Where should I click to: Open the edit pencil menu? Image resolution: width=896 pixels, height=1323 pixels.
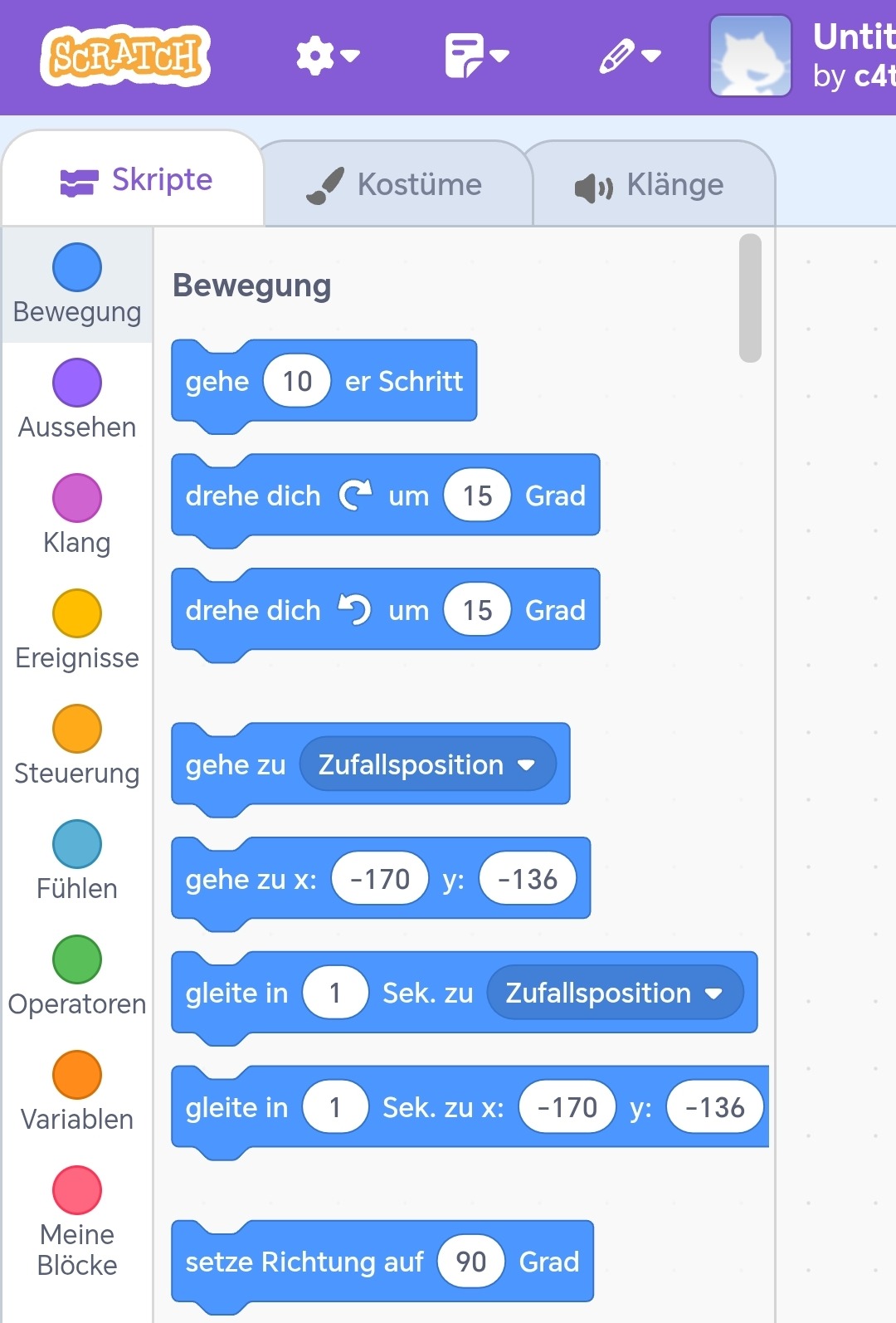(x=629, y=56)
